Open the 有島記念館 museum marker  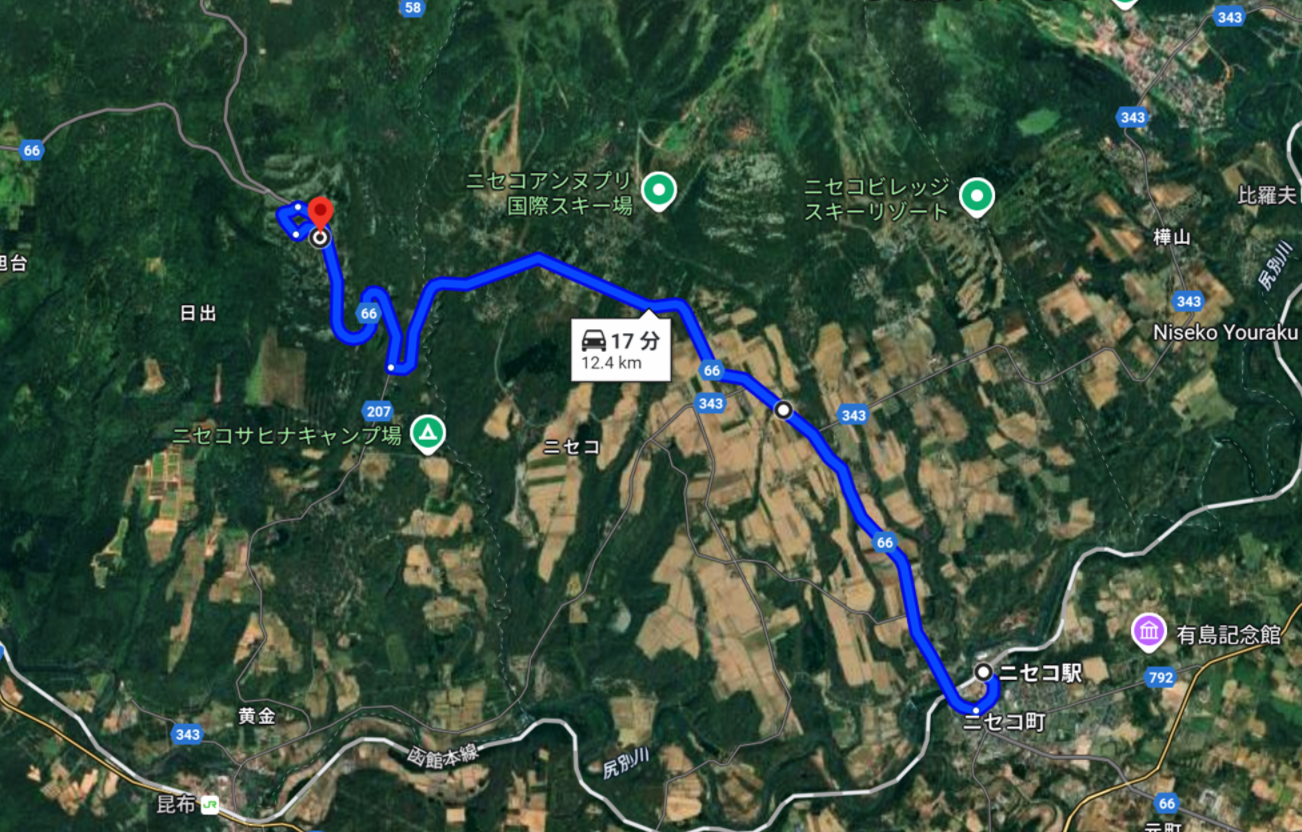click(x=1149, y=631)
